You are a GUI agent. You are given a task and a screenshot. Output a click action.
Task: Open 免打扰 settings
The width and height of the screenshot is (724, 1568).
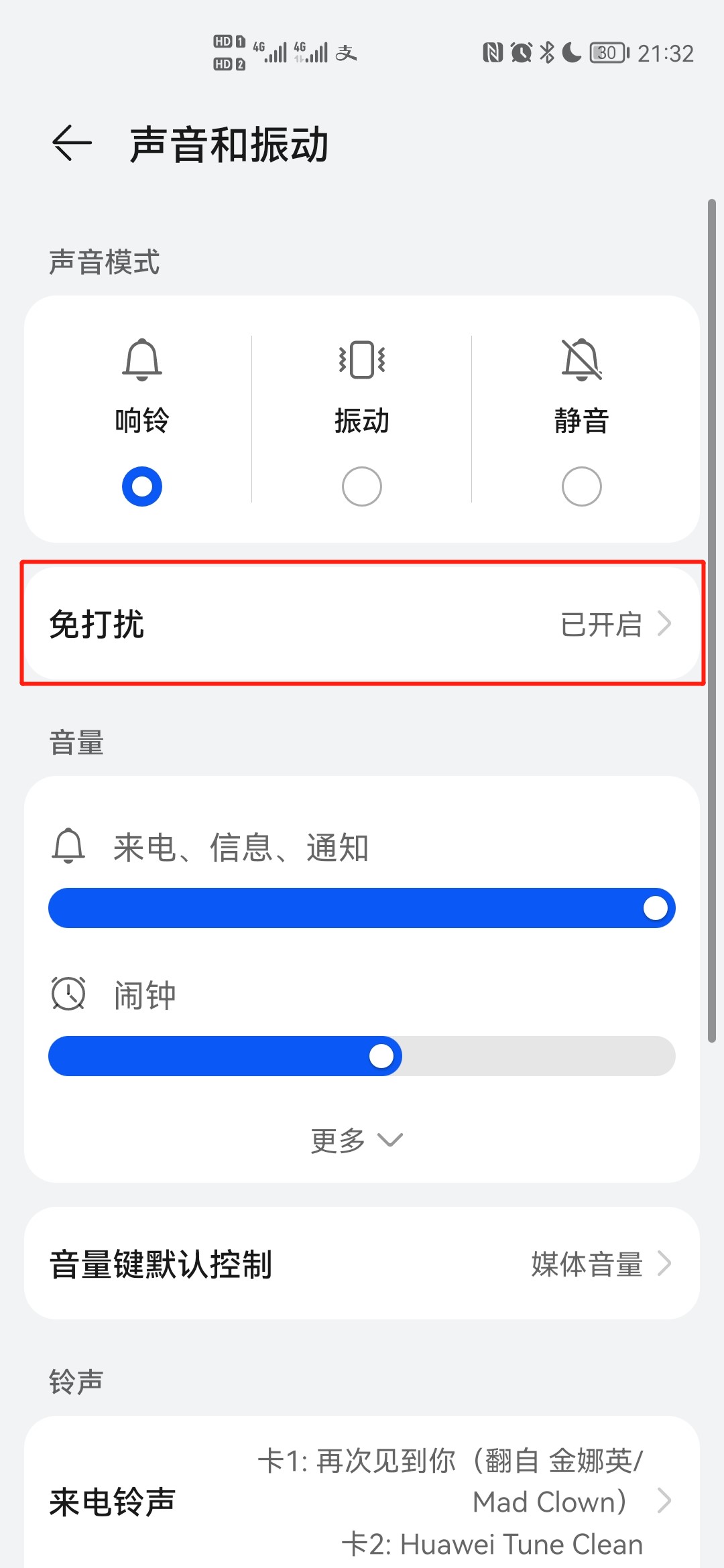point(362,624)
